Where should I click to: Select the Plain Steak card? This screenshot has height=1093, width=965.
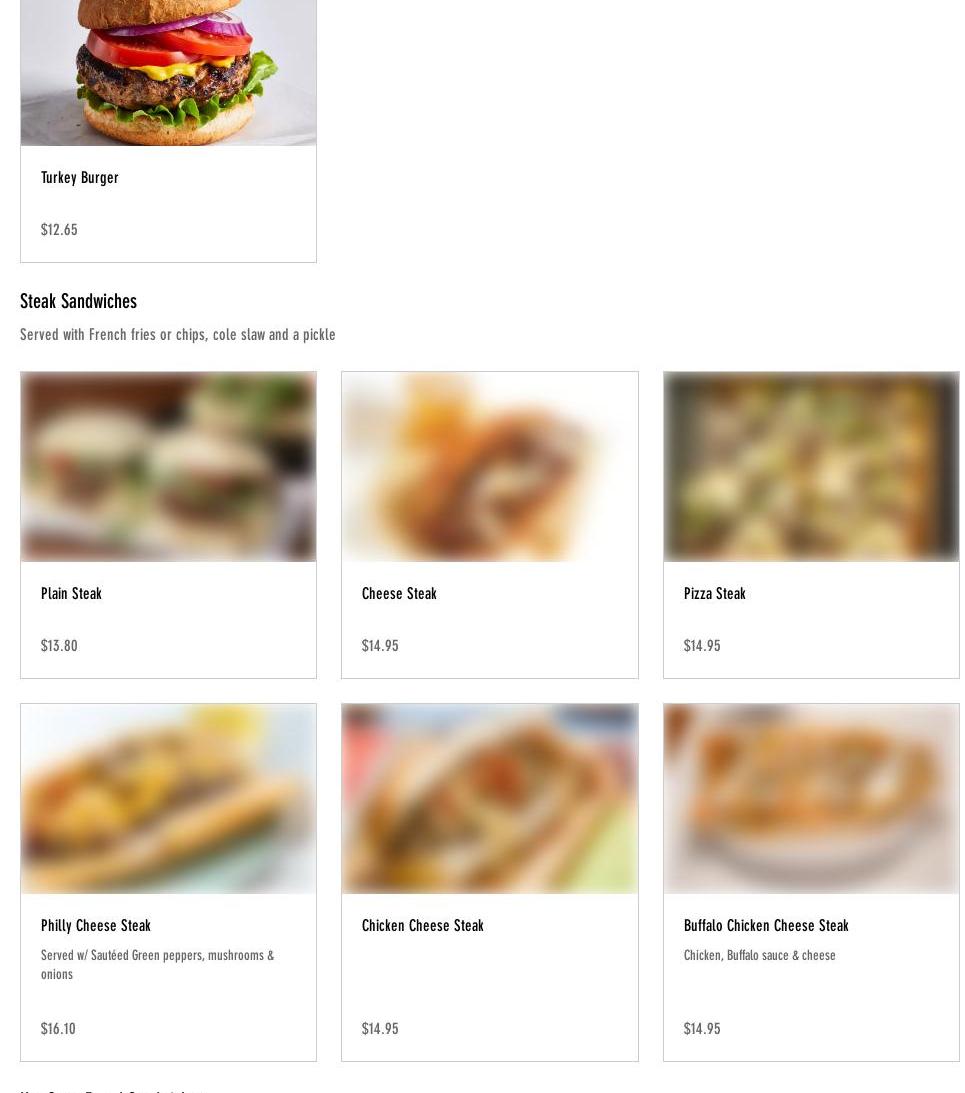click(168, 525)
